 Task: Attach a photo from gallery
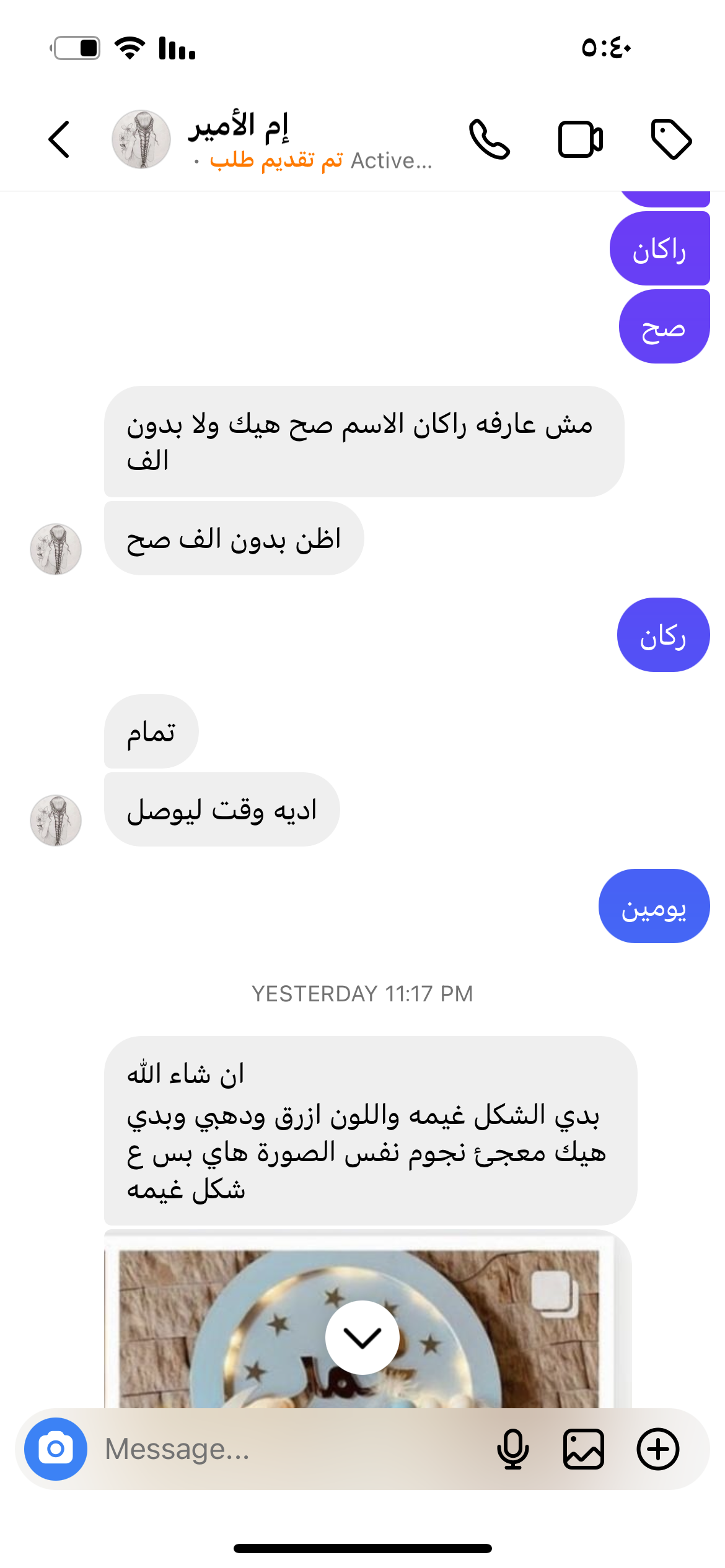point(583,1449)
